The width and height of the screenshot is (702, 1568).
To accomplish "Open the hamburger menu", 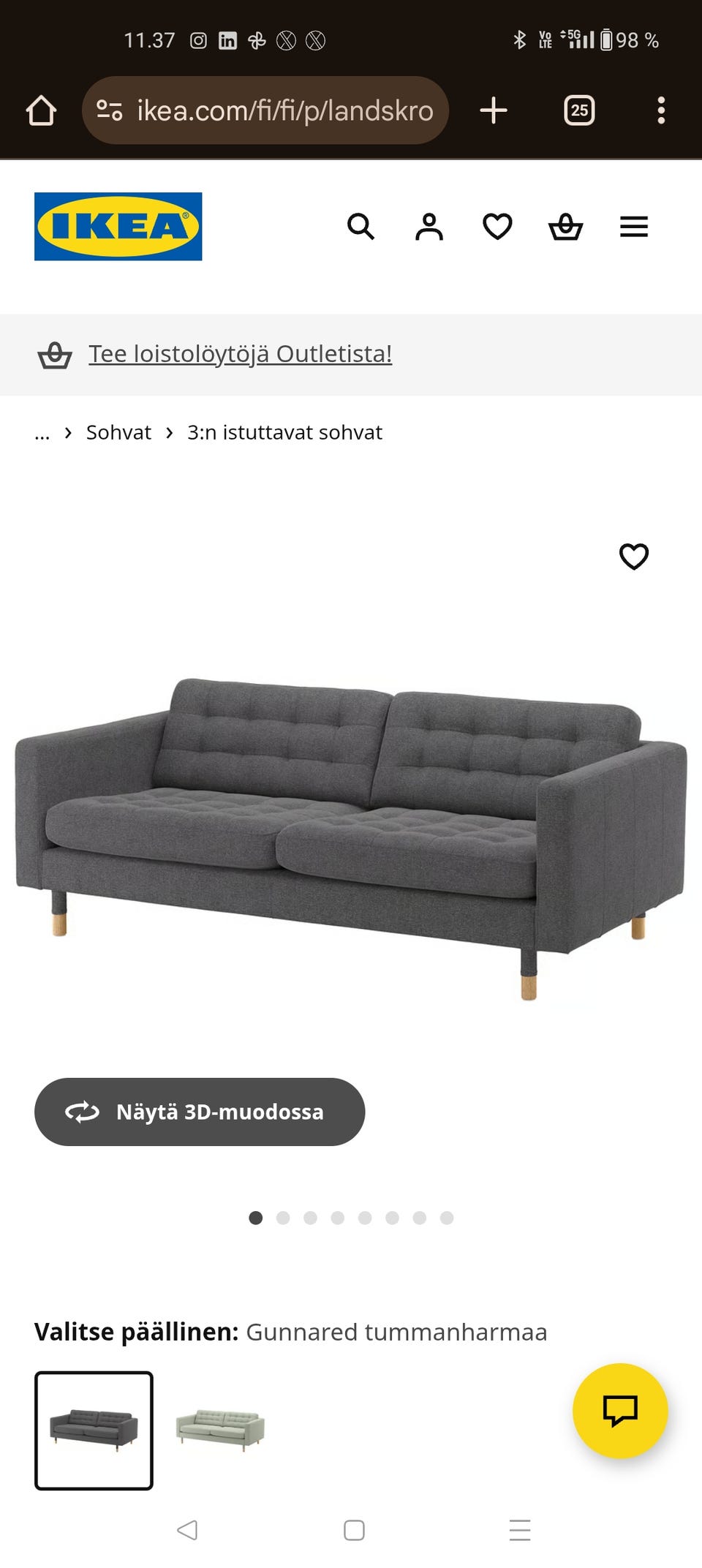I will click(633, 227).
